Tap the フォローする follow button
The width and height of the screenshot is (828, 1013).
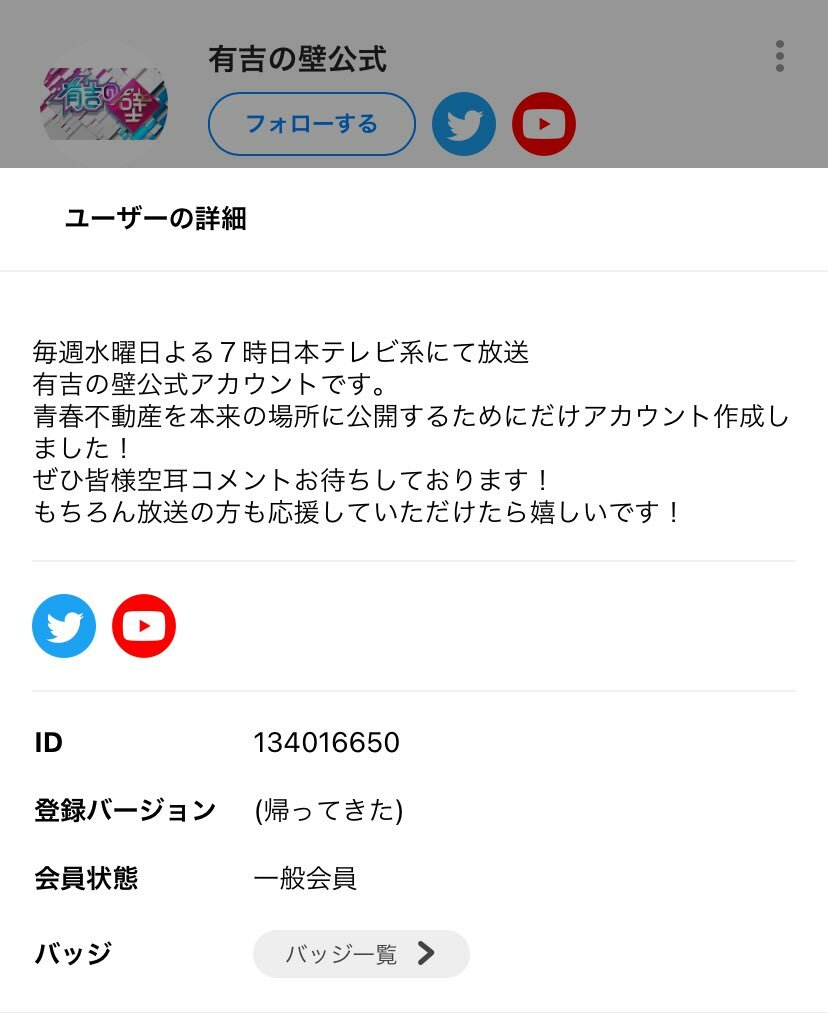[311, 124]
